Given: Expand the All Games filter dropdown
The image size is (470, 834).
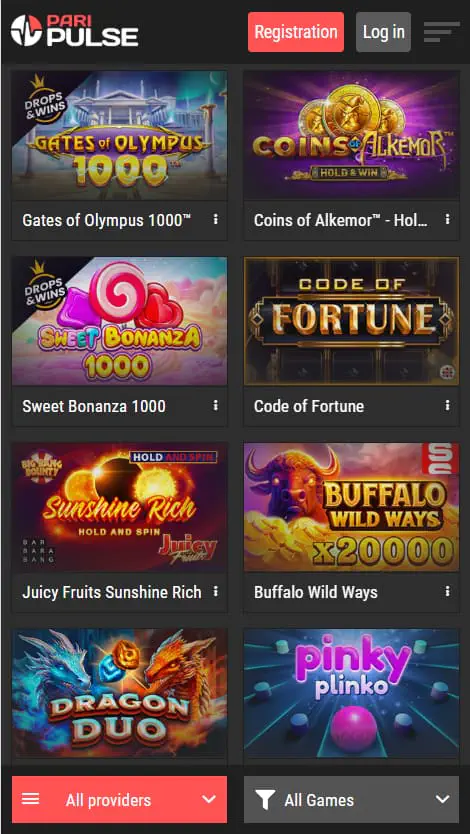Looking at the screenshot, I should coord(351,799).
